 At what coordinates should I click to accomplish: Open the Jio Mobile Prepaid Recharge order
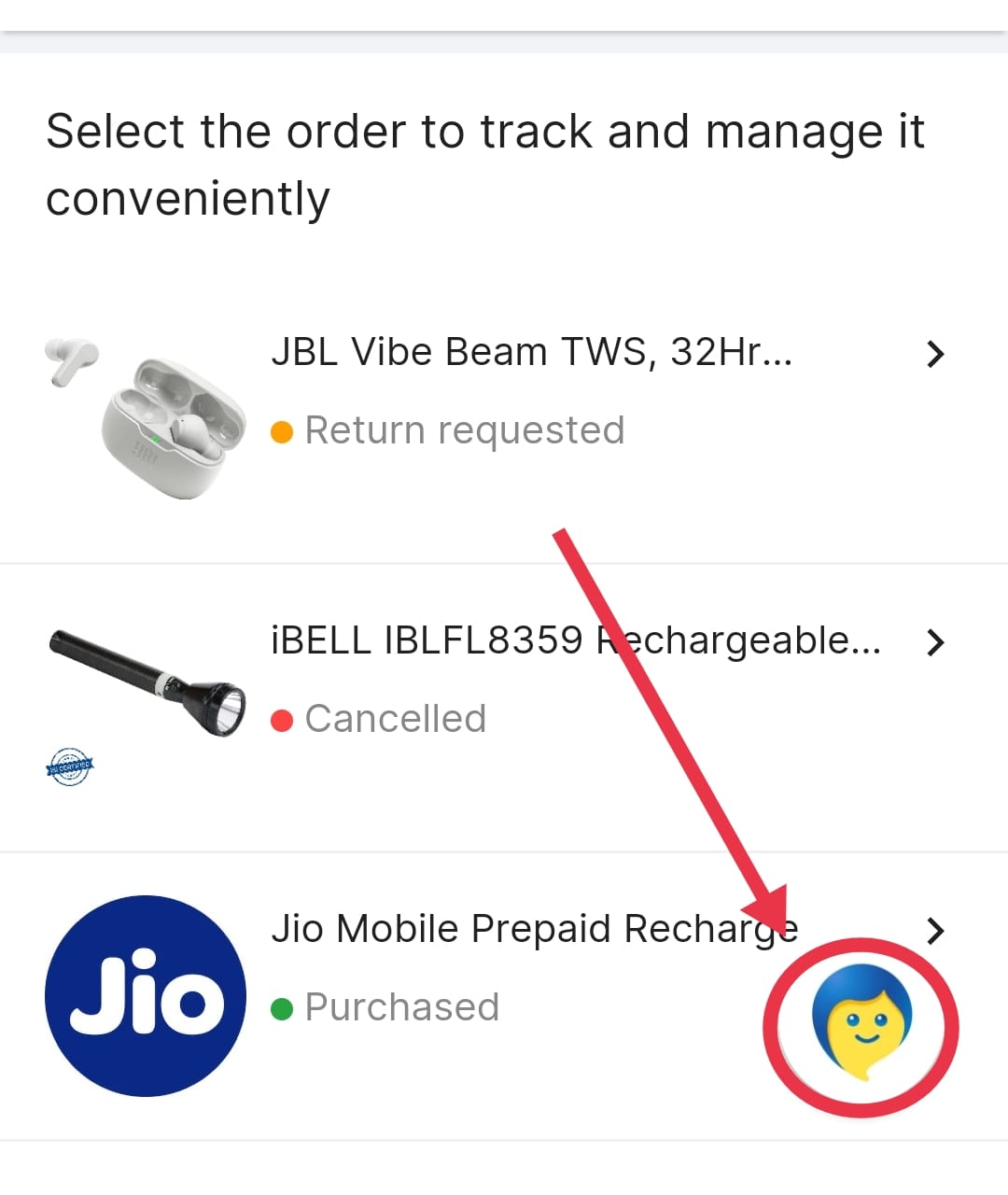coord(537,928)
